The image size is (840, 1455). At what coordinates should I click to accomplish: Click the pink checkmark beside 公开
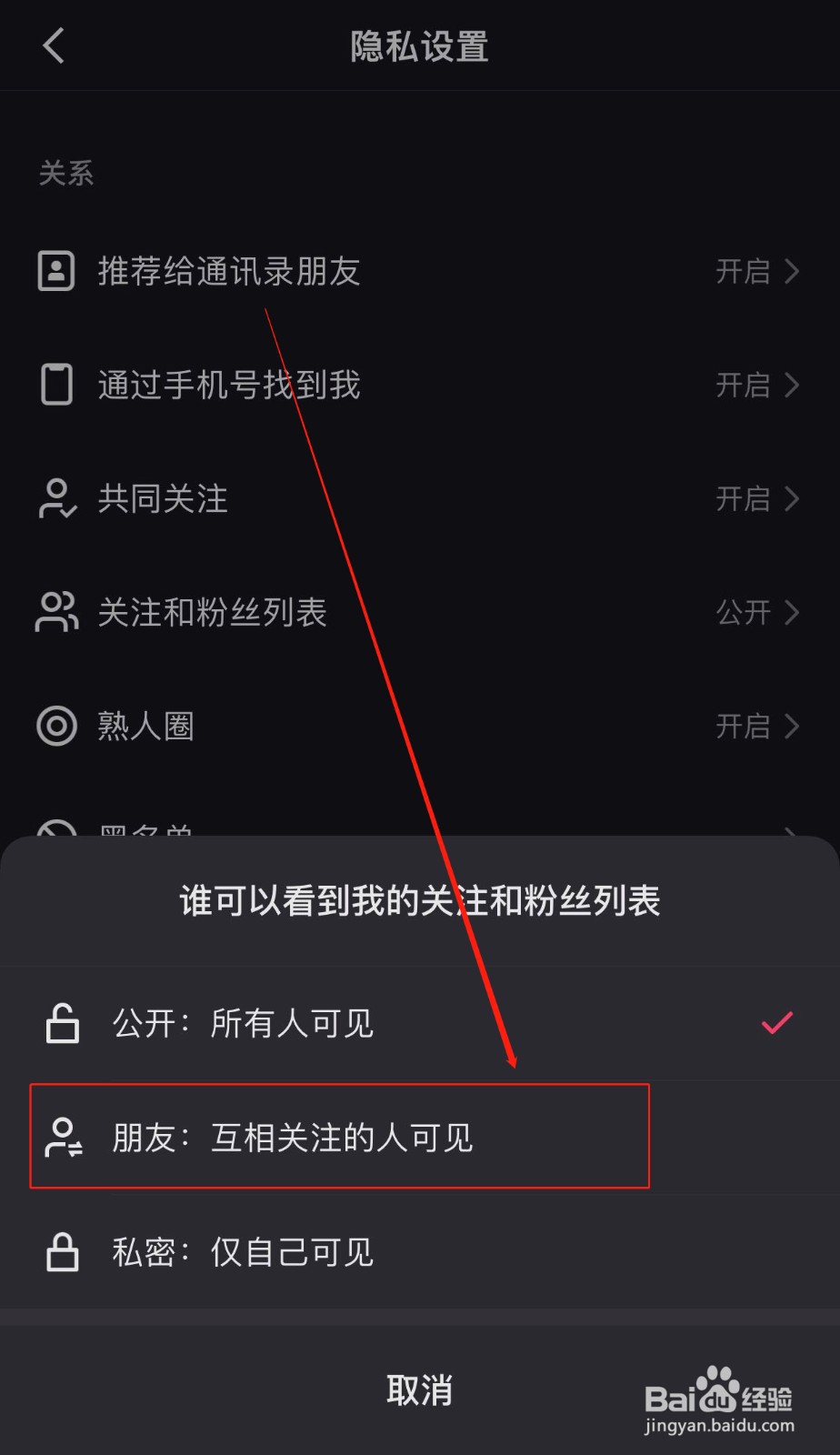point(775,1024)
